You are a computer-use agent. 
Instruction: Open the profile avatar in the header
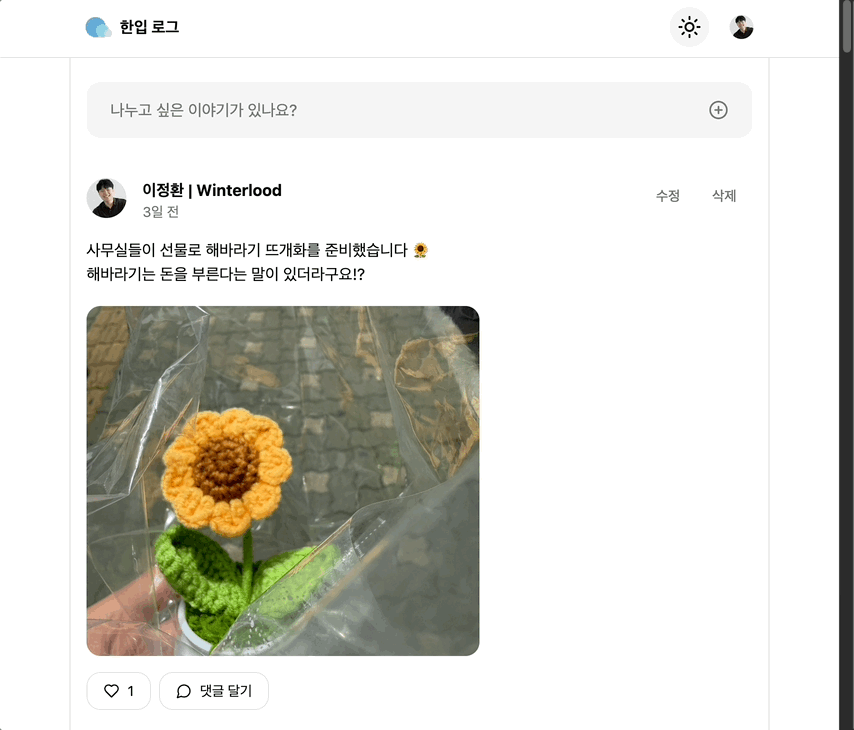tap(741, 27)
